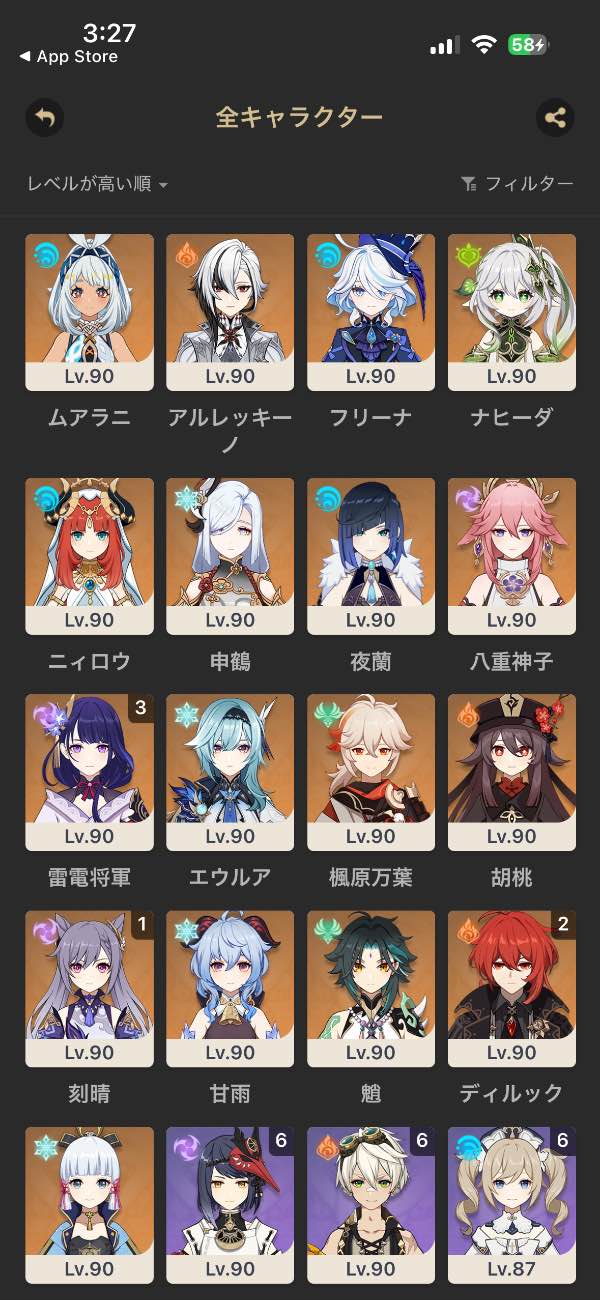Return to App Store
Screen dimensions: 600x1300
[x=68, y=57]
